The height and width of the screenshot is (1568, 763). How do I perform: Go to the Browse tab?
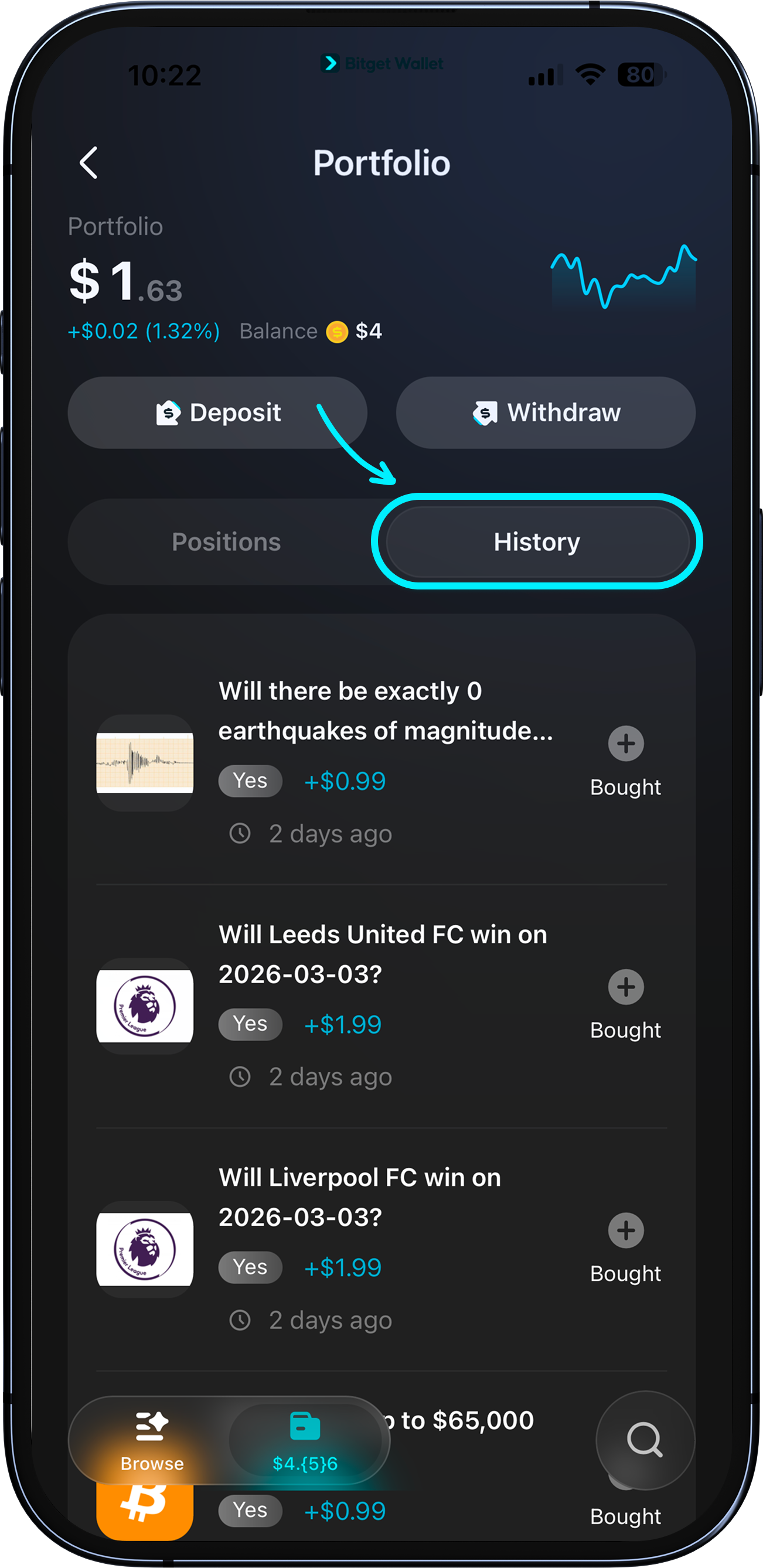tap(152, 1441)
